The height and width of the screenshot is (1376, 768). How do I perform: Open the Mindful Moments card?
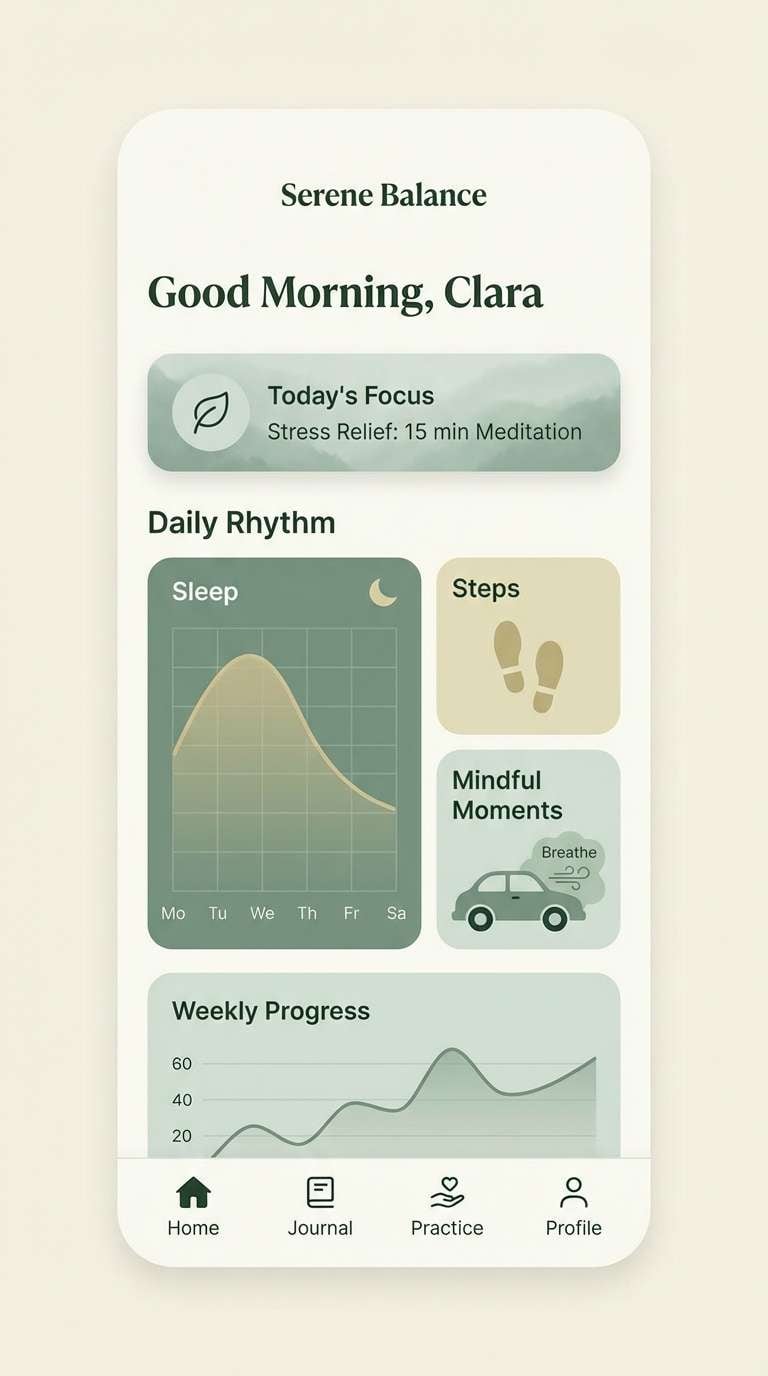(x=527, y=850)
